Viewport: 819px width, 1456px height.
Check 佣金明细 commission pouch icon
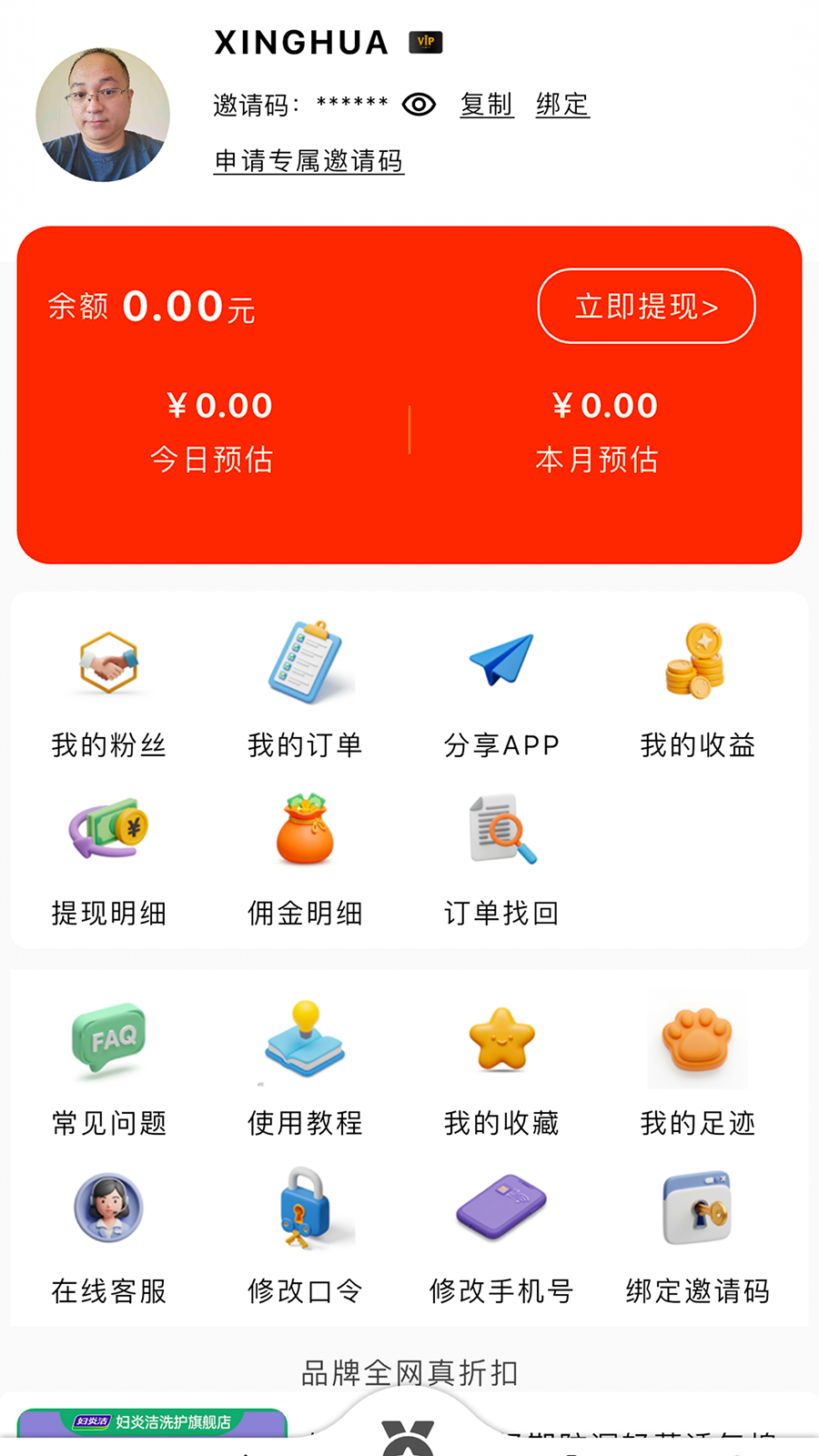coord(305,830)
